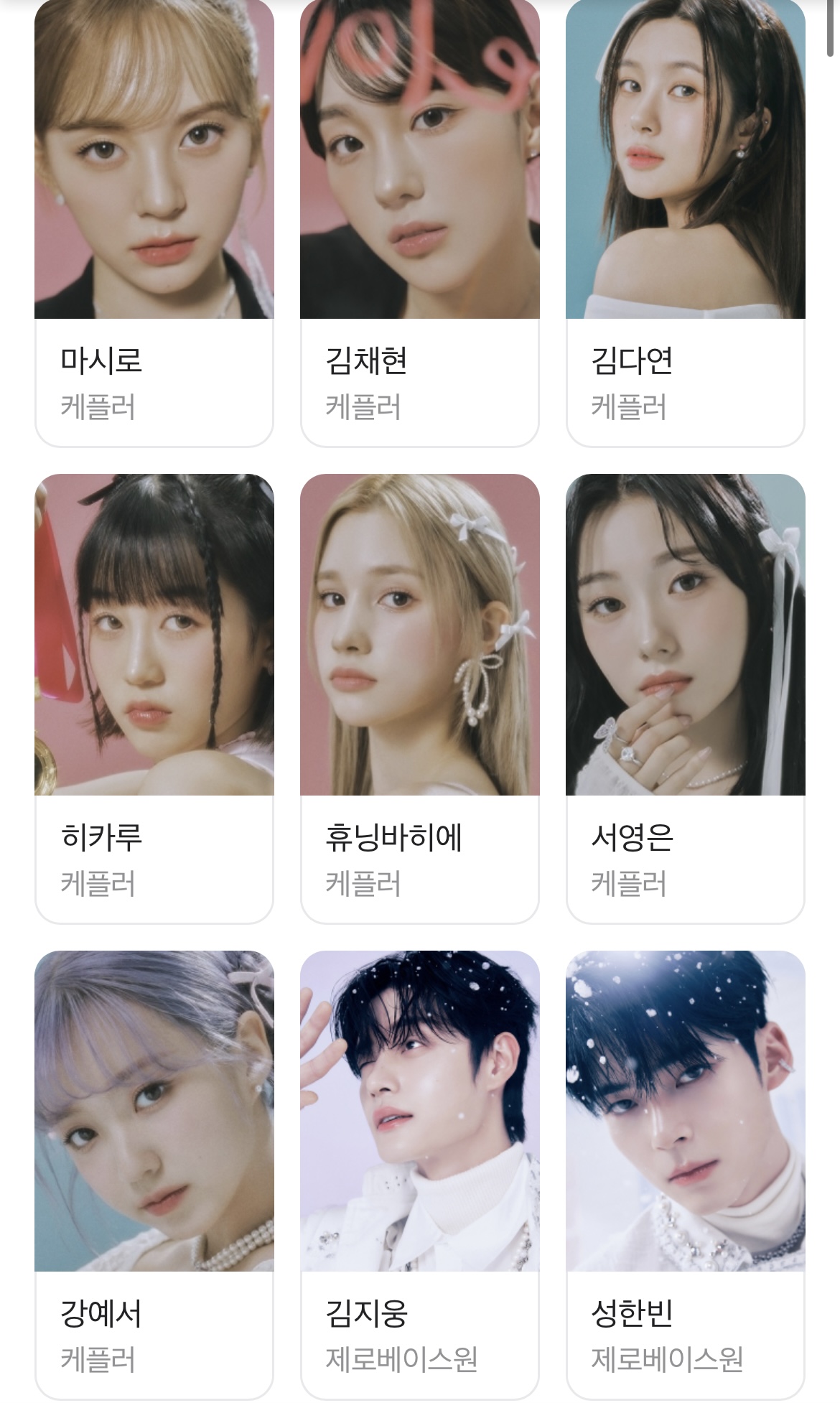Viewport: 840px width, 1403px height.
Task: Open the 마시로 artist card
Action: (154, 223)
